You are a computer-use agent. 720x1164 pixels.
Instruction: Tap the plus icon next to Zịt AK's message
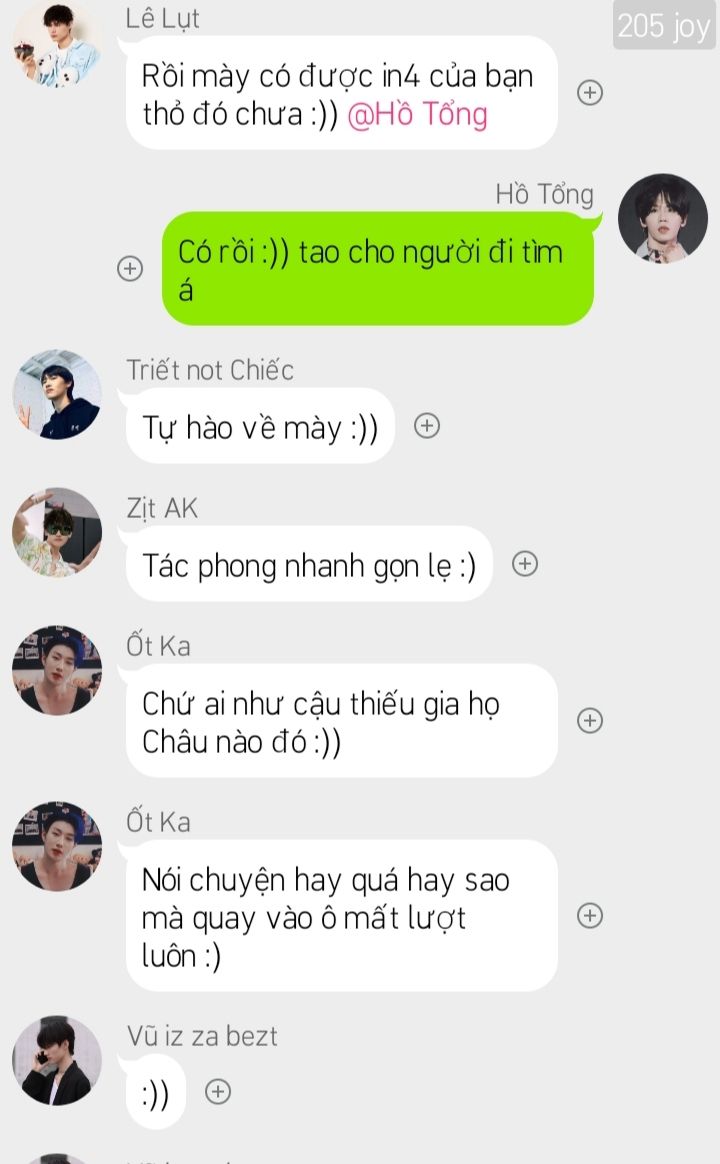[525, 563]
